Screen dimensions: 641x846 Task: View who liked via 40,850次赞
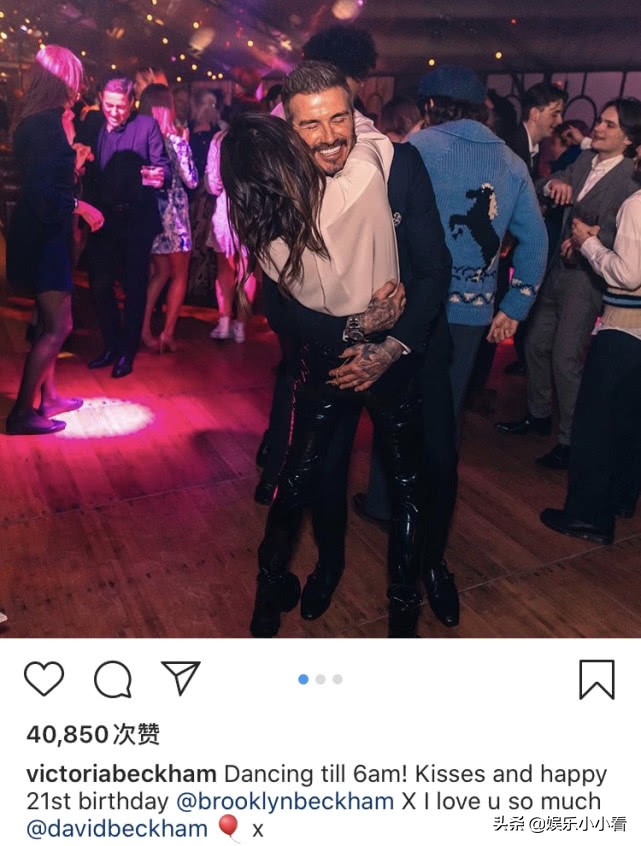93,734
